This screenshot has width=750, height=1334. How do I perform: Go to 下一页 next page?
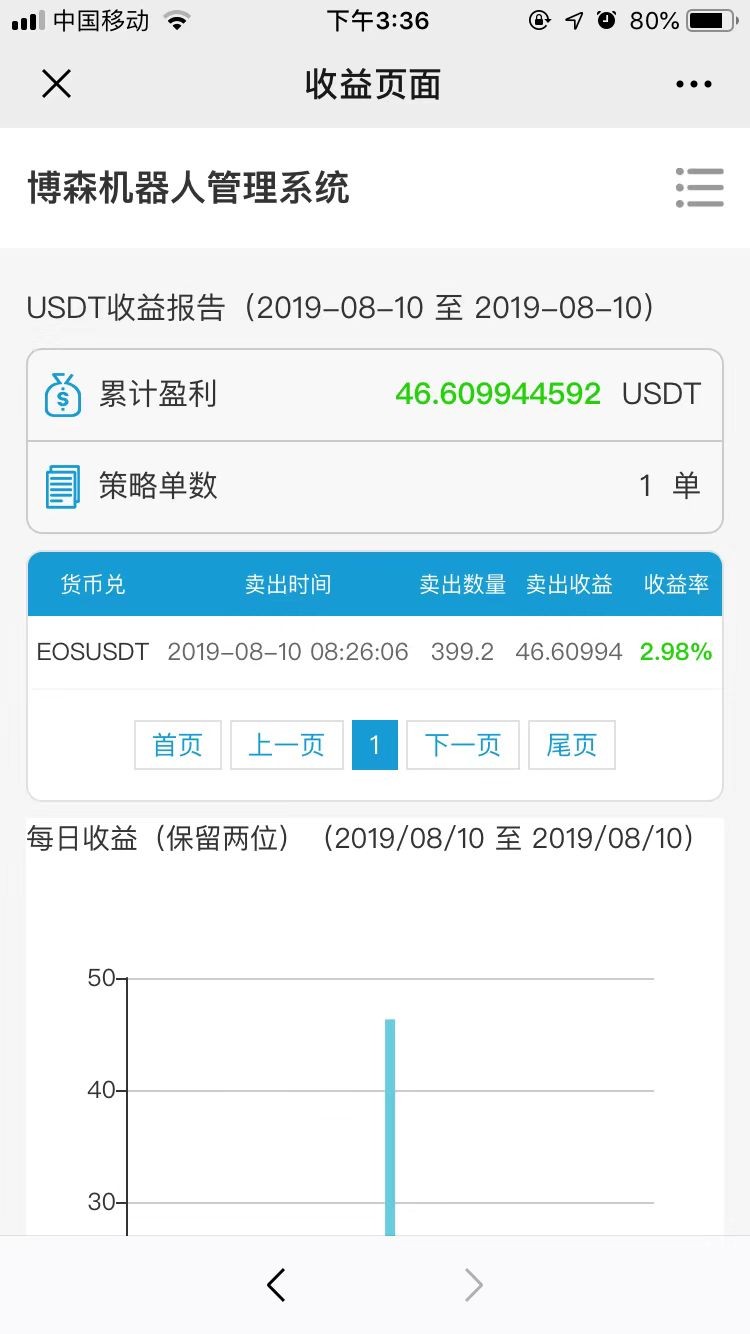pyautogui.click(x=463, y=745)
